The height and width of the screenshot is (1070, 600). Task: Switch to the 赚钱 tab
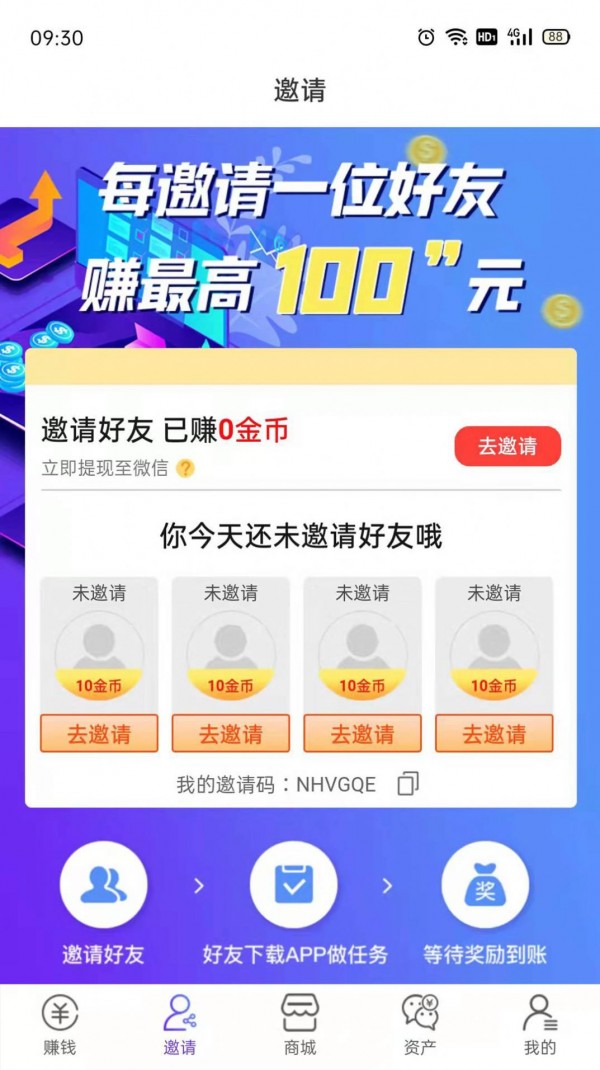click(x=60, y=1025)
